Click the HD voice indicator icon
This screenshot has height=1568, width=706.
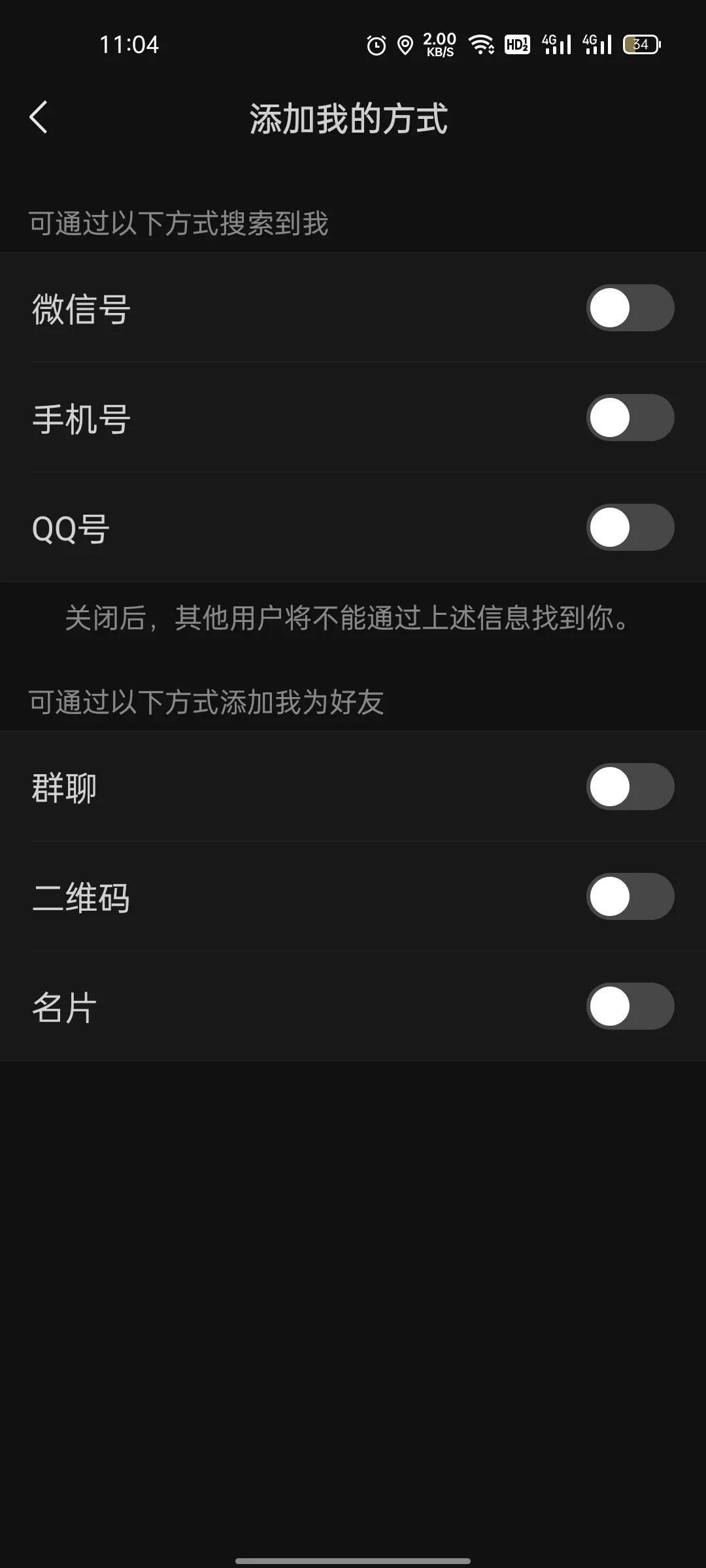tap(516, 43)
